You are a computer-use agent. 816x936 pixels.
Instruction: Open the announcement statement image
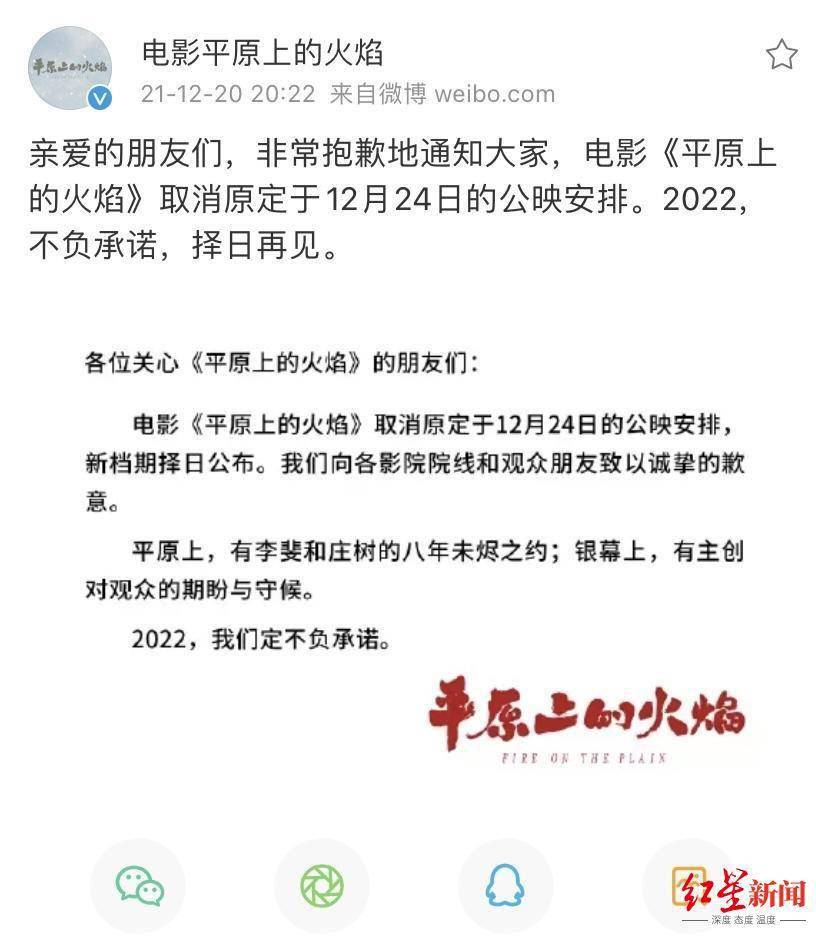click(408, 560)
